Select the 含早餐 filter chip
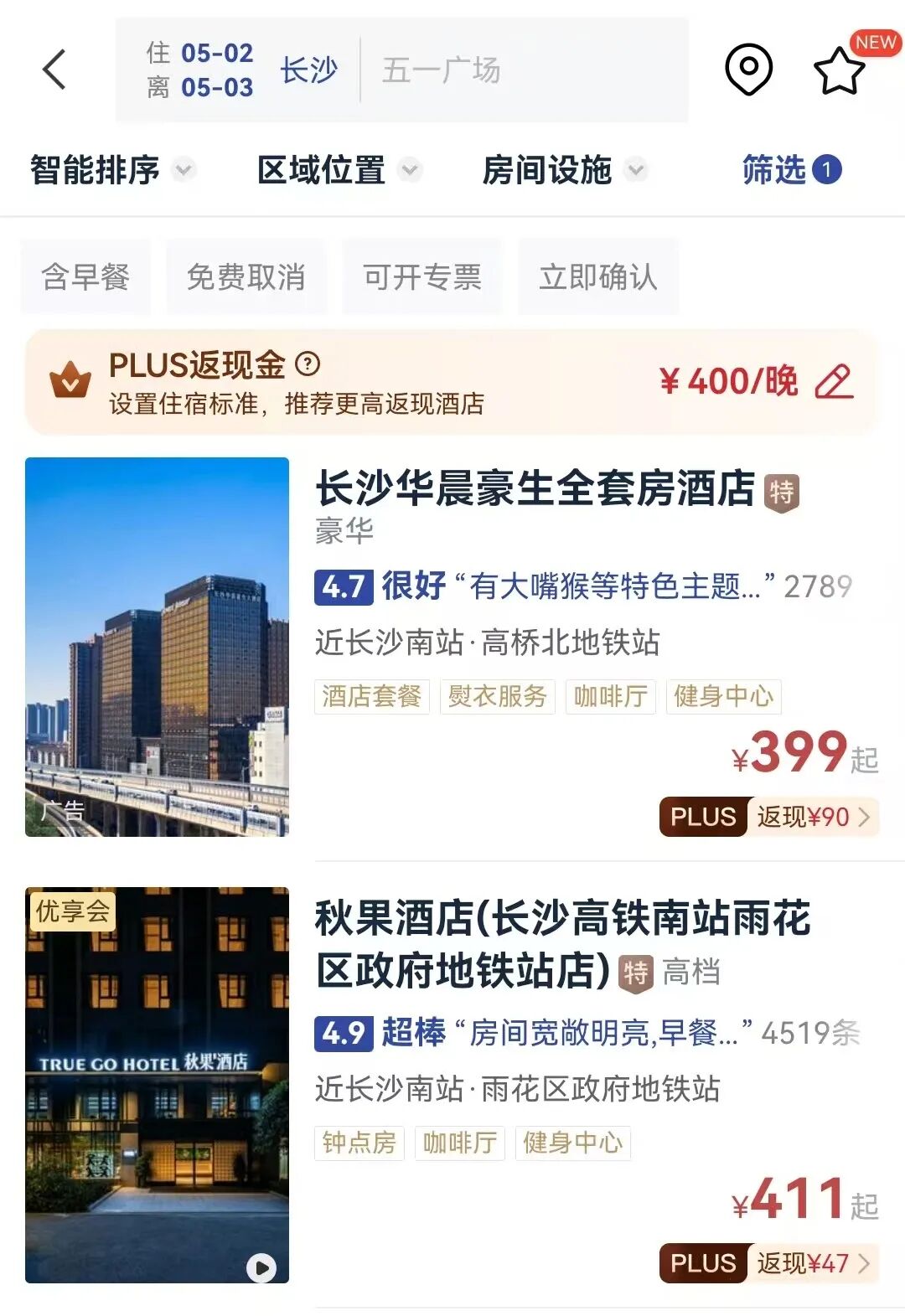The height and width of the screenshot is (1316, 905). click(x=85, y=276)
